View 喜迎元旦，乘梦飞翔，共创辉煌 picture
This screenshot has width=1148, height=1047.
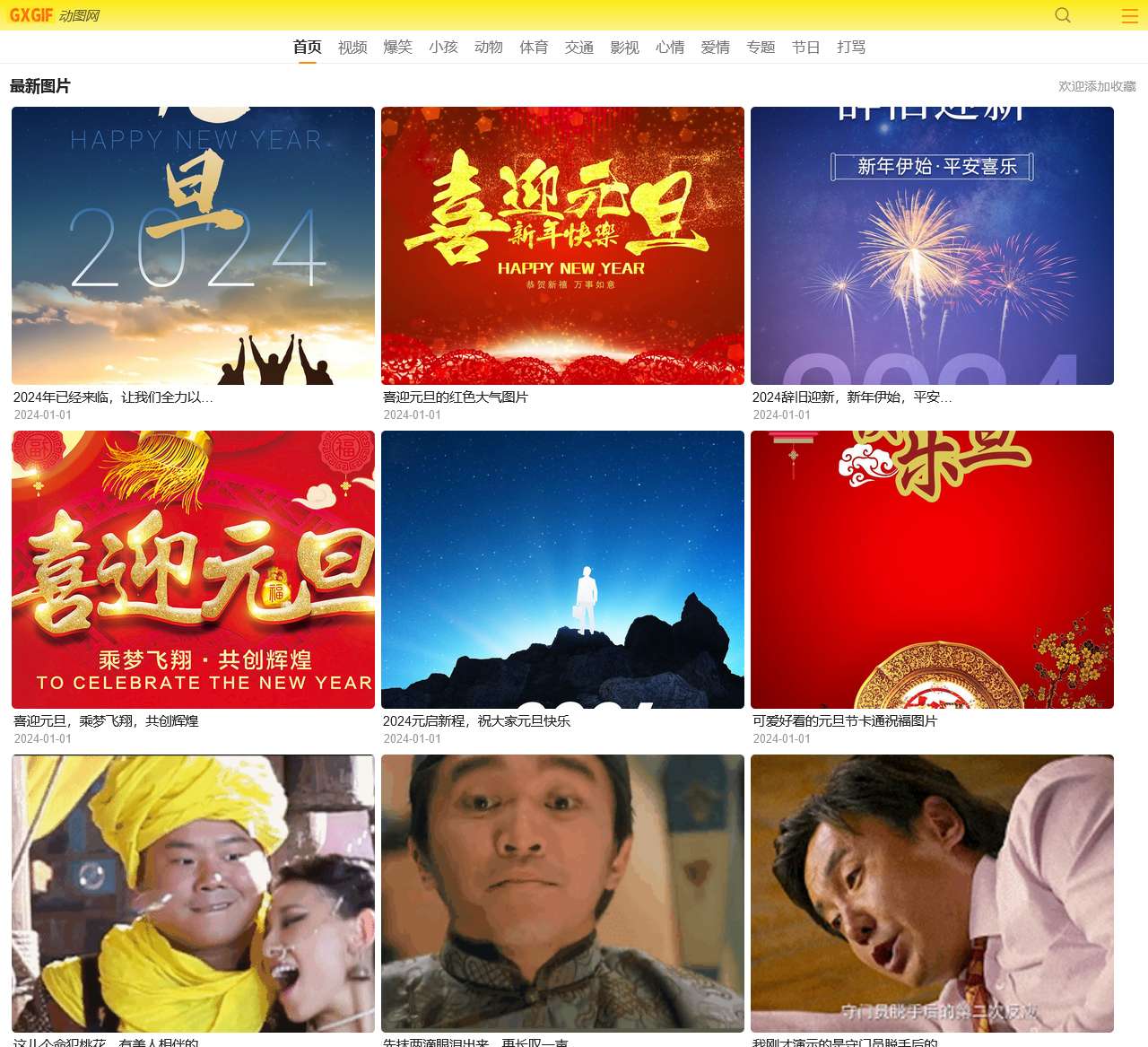193,570
